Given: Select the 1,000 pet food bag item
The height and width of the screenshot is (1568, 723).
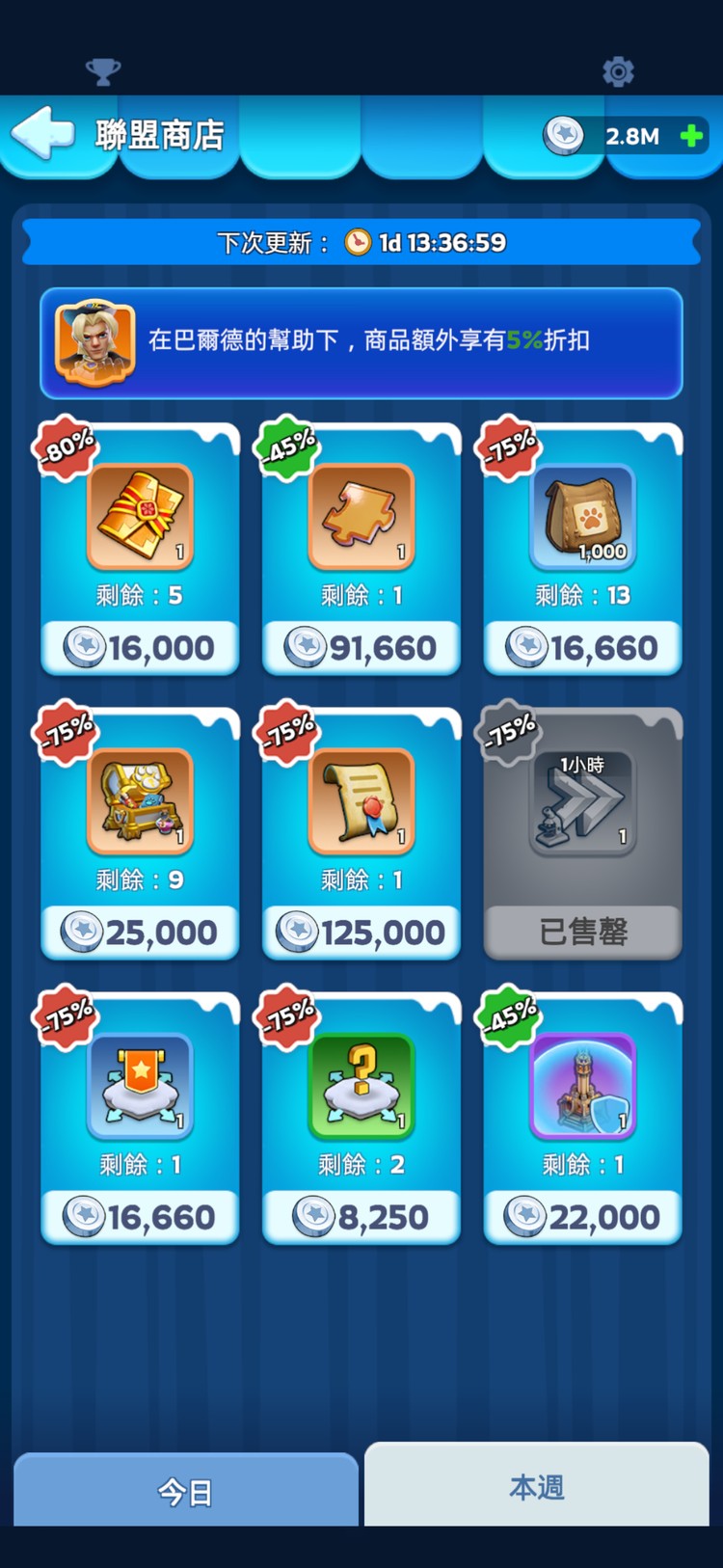Looking at the screenshot, I should pos(582,518).
